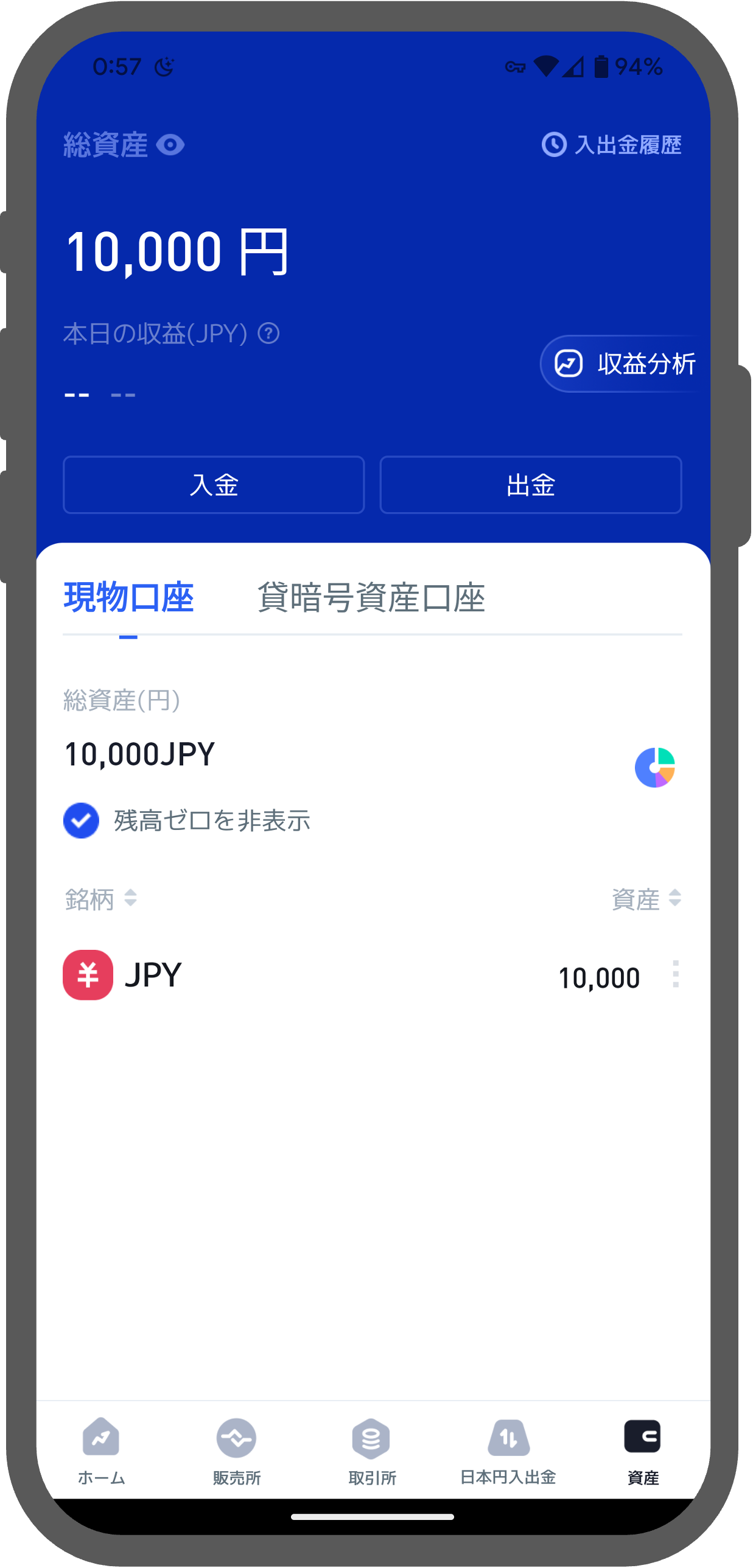Open the 取引所 tab
The image size is (753, 1568).
[371, 1452]
